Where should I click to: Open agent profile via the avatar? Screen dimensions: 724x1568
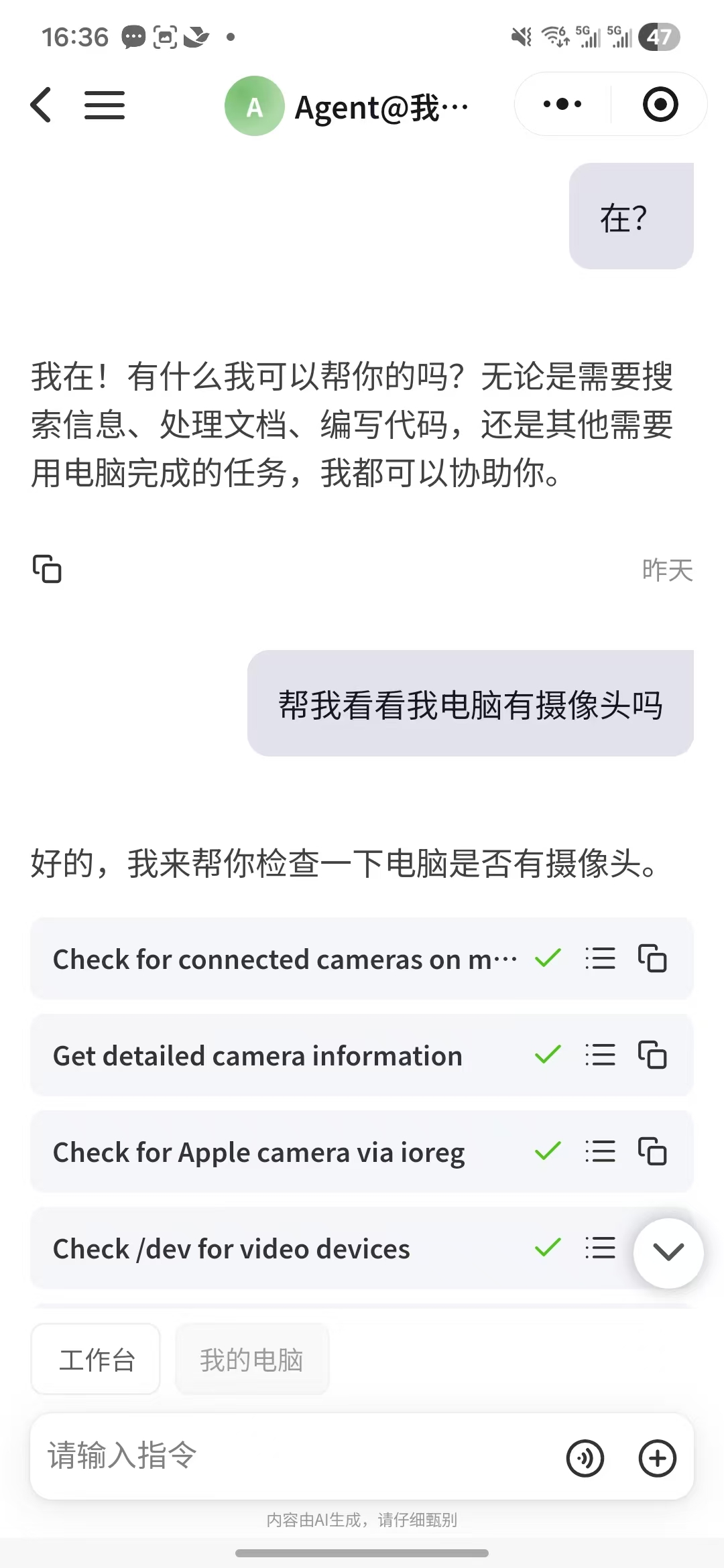pyautogui.click(x=254, y=106)
